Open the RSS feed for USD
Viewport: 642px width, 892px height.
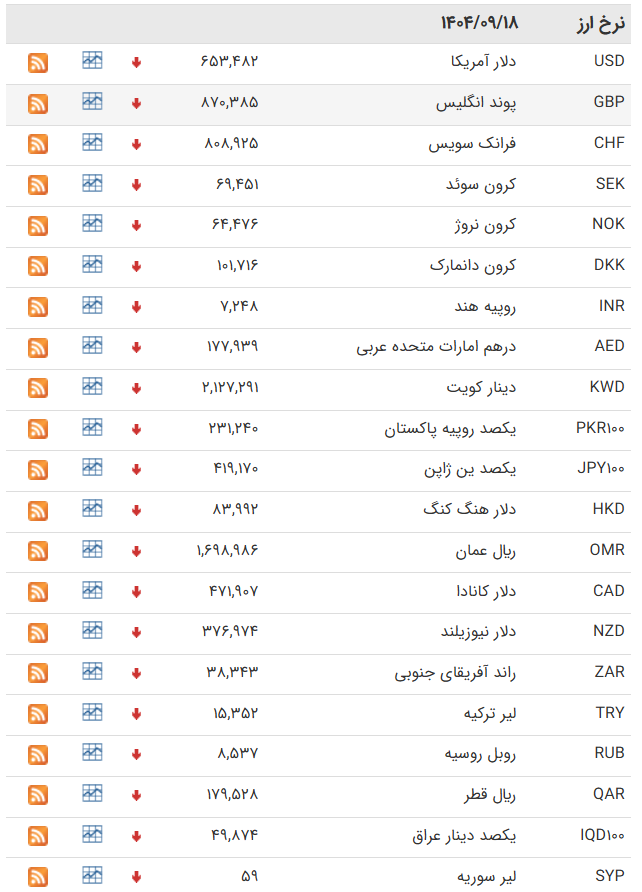(38, 62)
